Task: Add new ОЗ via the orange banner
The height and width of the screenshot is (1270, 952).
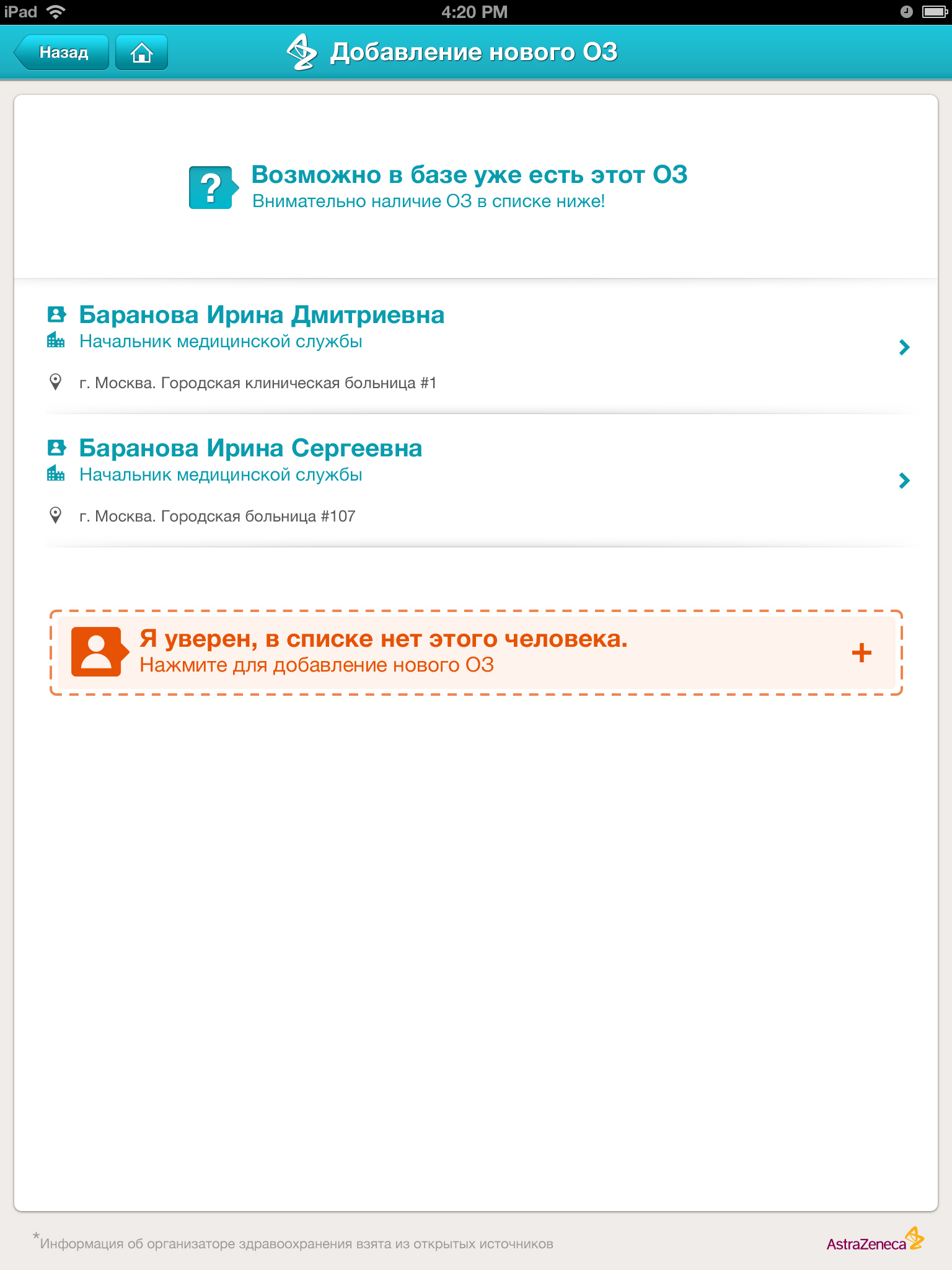Action: [476, 652]
